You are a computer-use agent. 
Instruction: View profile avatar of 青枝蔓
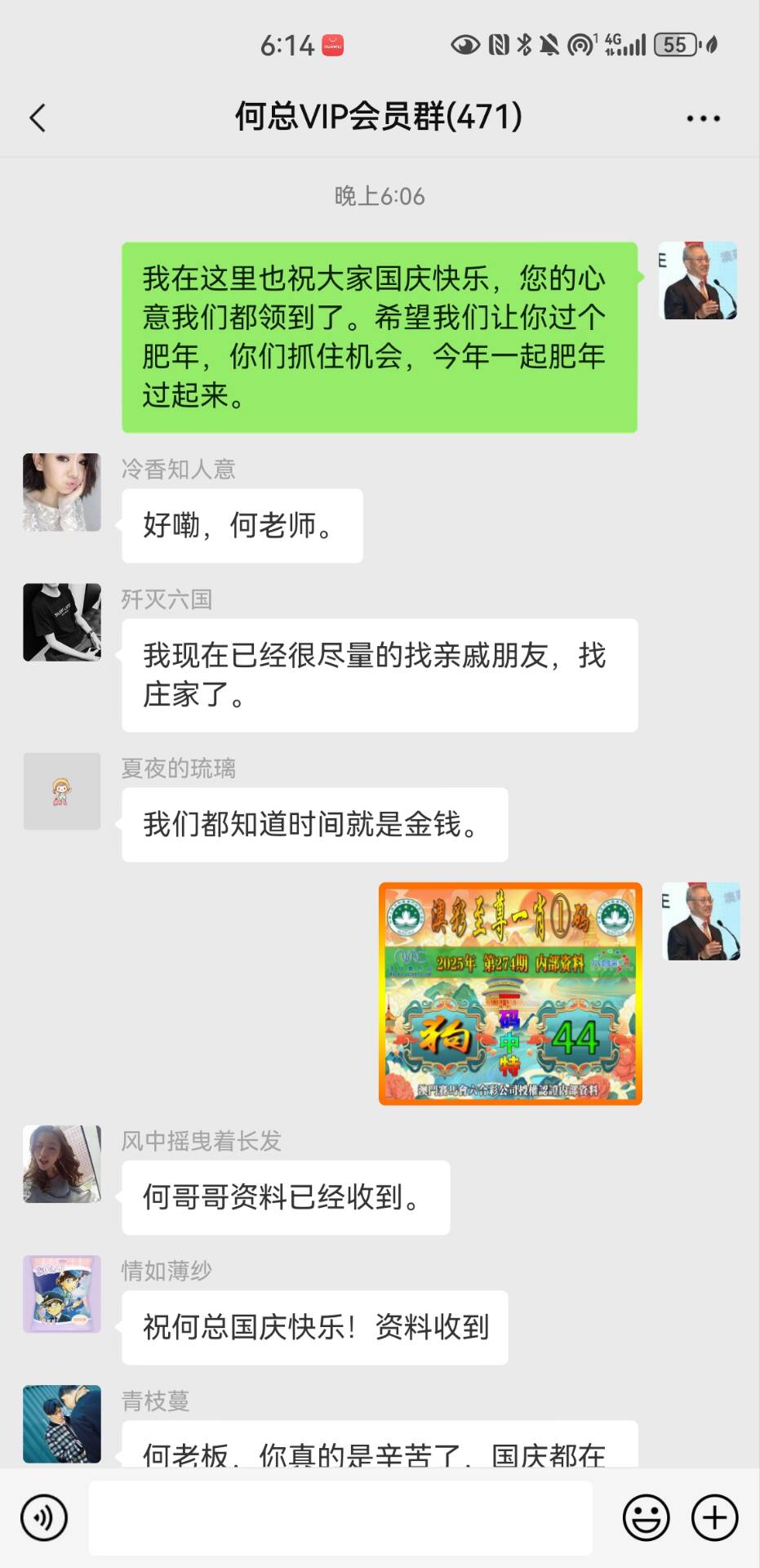pos(62,1423)
